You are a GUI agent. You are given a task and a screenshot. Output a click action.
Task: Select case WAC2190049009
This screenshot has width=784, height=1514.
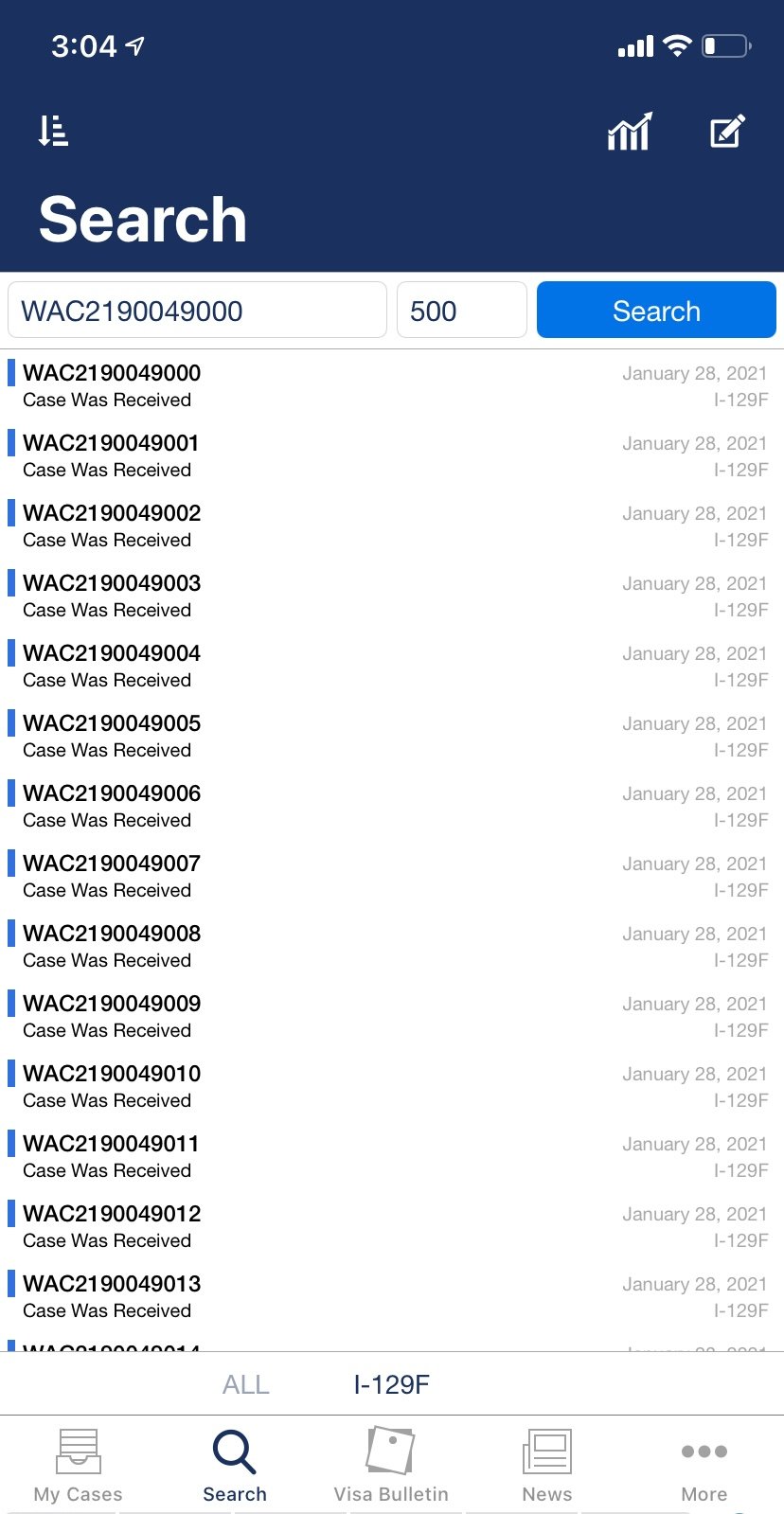click(392, 1016)
